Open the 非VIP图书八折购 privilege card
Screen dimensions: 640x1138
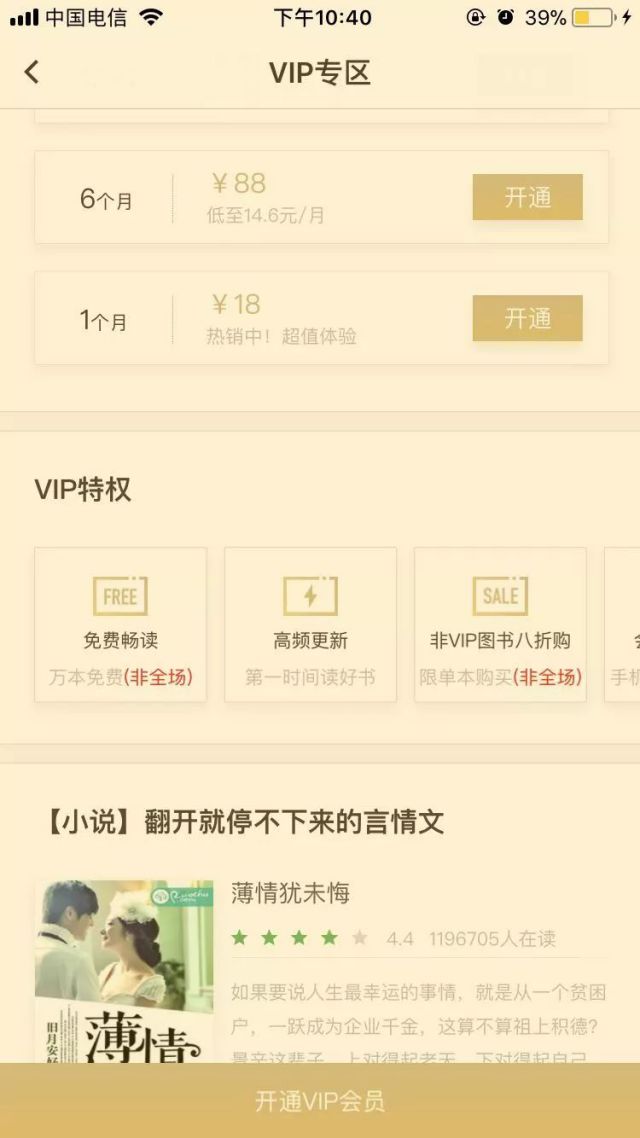click(500, 624)
